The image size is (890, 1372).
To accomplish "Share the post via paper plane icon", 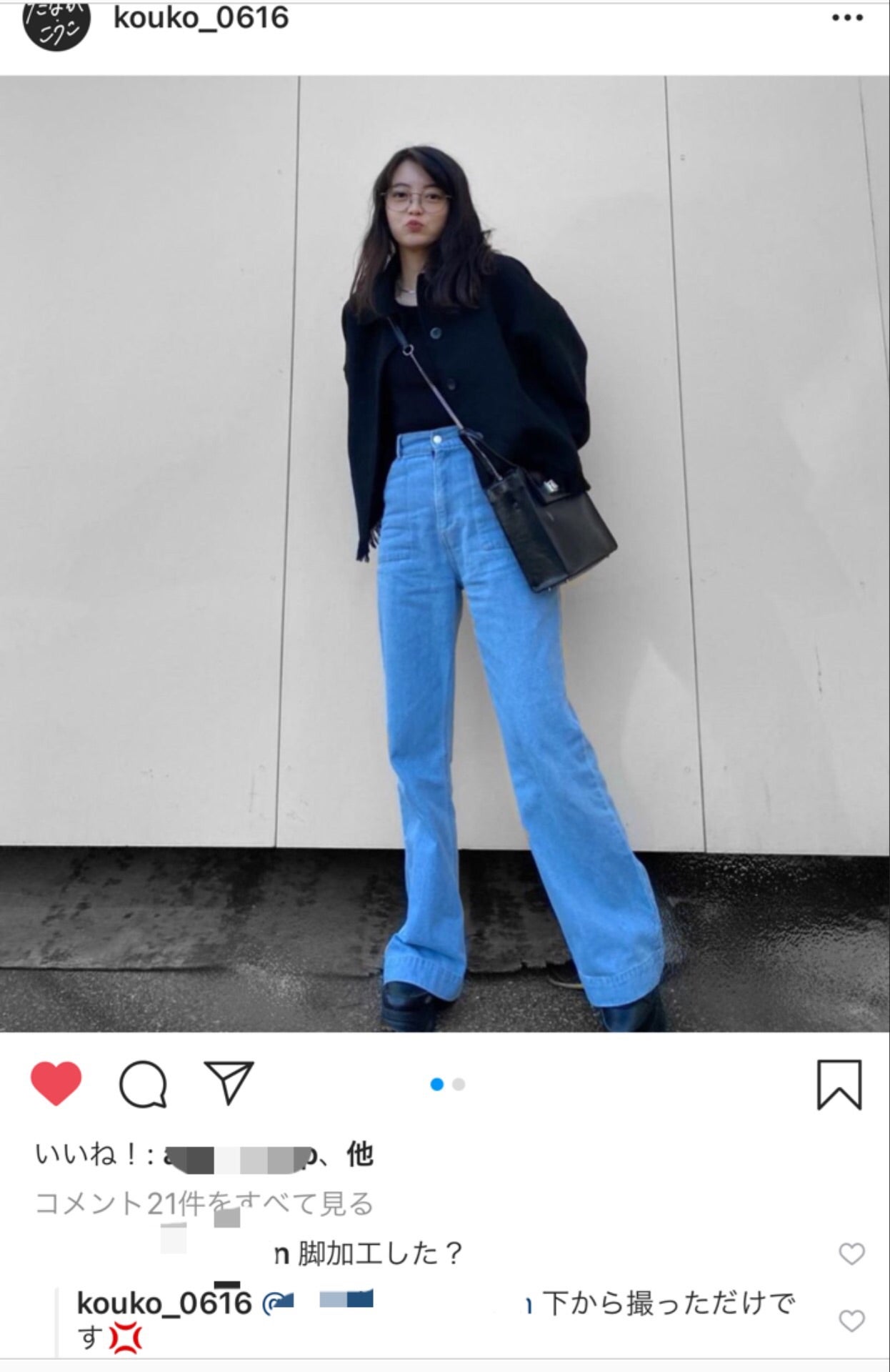I will tap(229, 1083).
